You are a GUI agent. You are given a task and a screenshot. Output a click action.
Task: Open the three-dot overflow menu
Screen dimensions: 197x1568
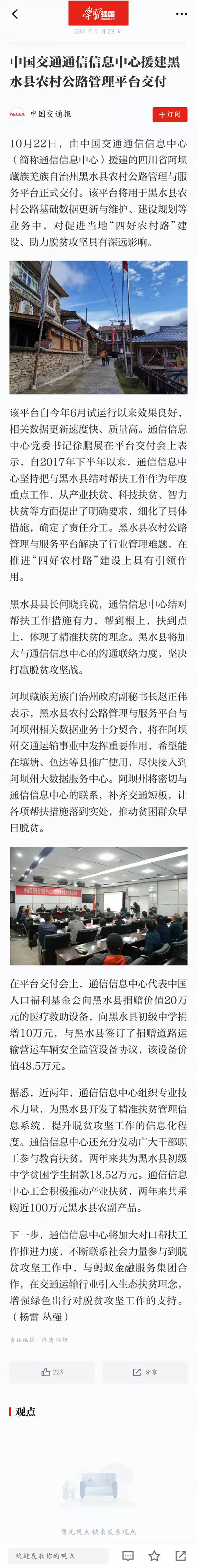[181, 14]
